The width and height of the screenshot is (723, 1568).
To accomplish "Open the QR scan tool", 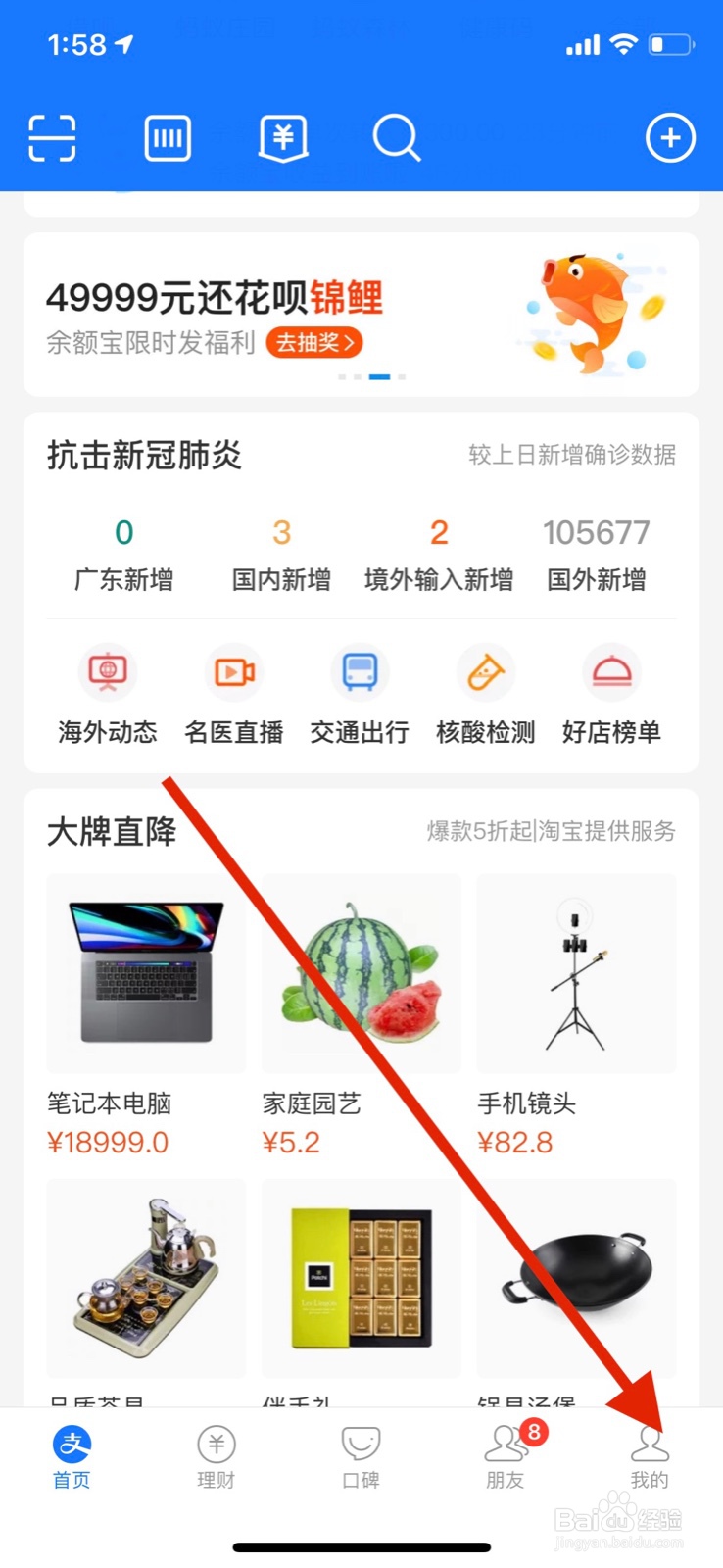I will point(53,138).
